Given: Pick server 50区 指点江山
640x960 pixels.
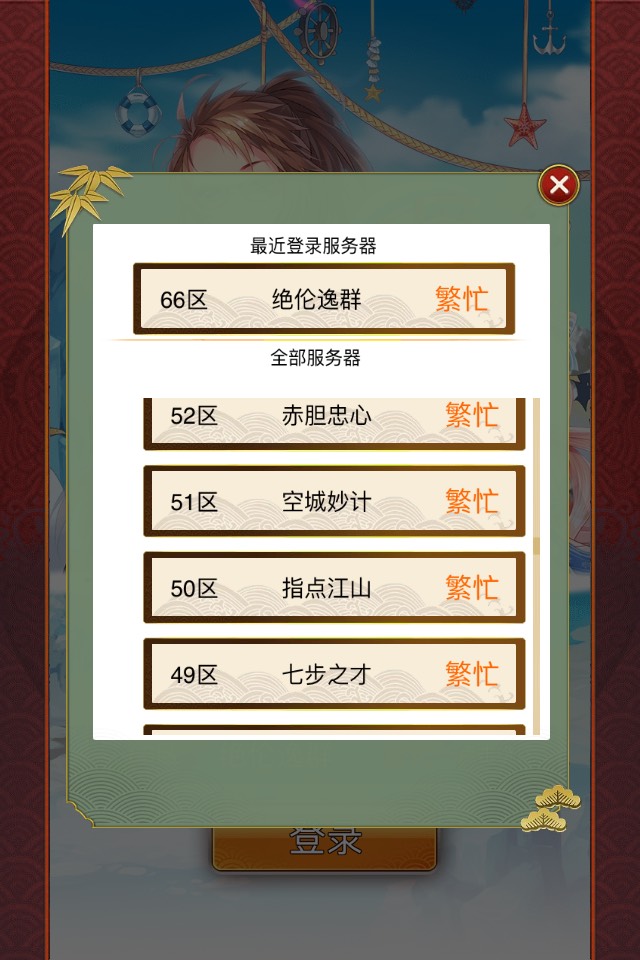Looking at the screenshot, I should pyautogui.click(x=334, y=588).
